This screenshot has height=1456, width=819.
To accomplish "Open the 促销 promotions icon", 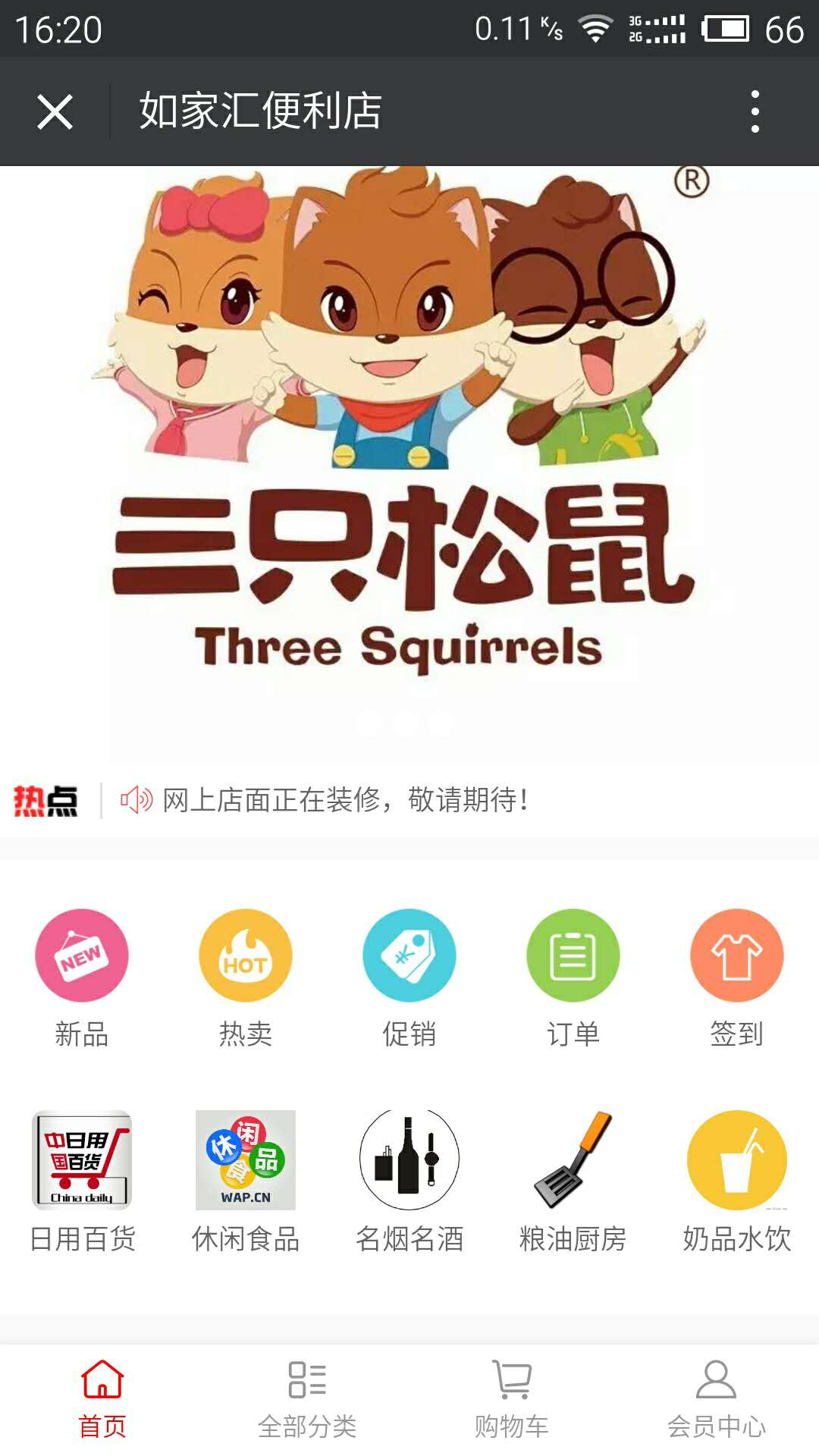I will (409, 955).
